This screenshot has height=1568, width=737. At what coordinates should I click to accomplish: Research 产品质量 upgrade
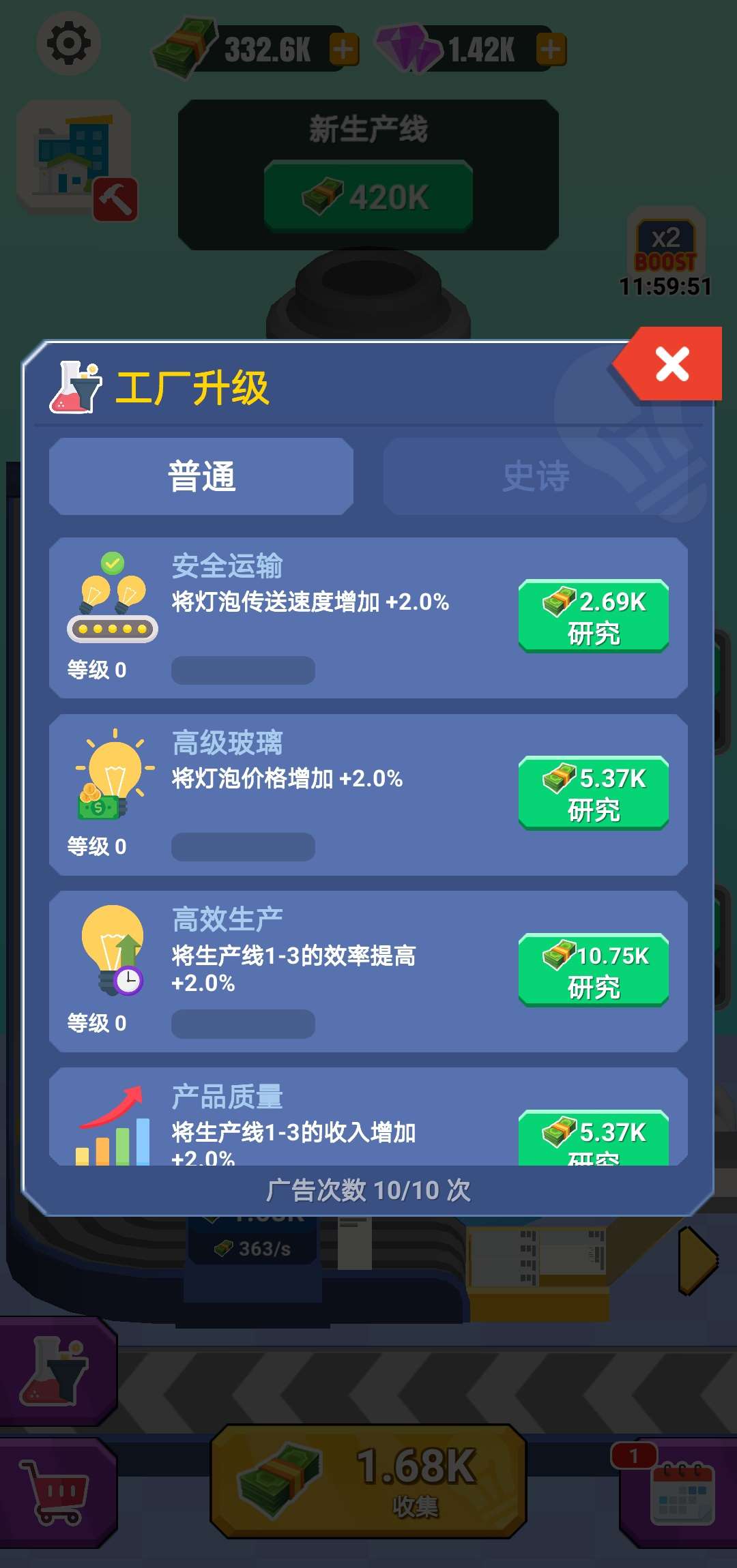[593, 1138]
